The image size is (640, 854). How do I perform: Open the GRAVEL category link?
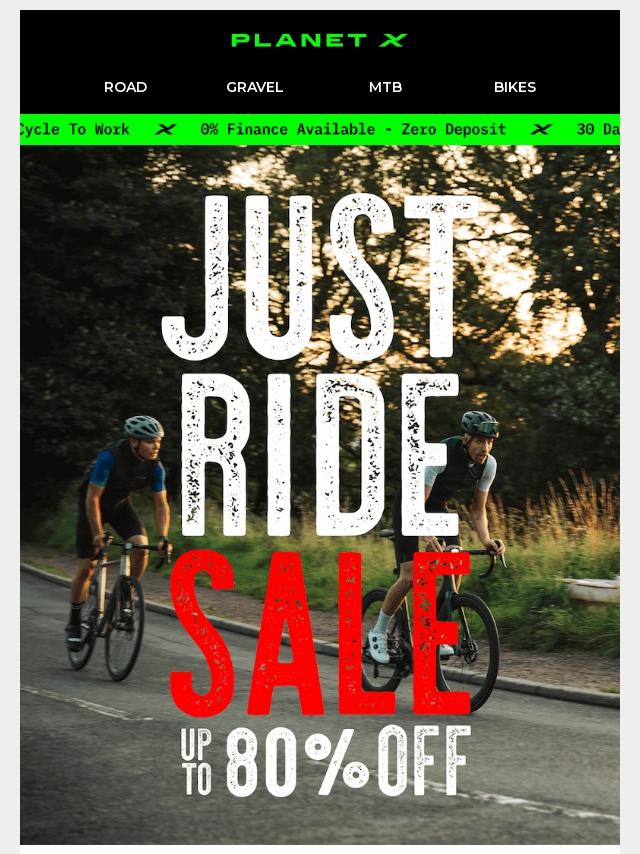click(254, 87)
